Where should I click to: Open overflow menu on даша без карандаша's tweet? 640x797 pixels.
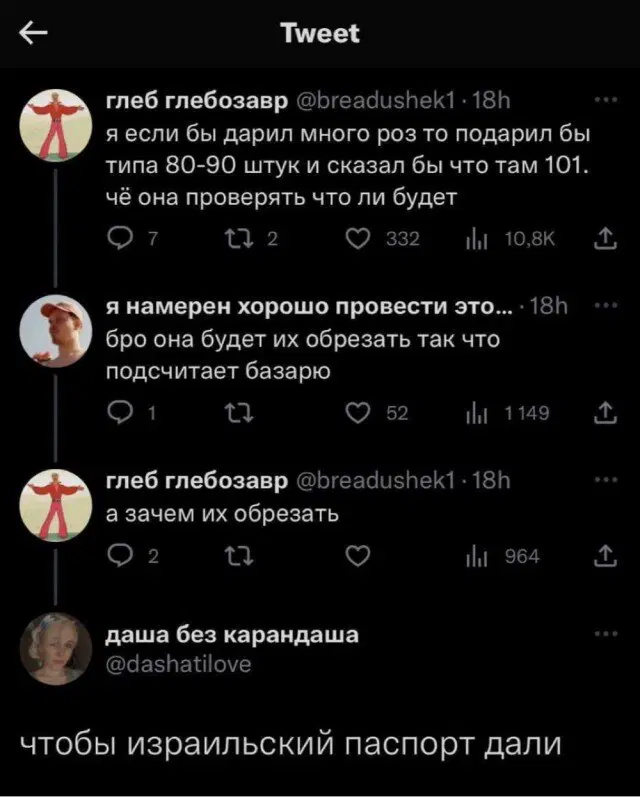[x=606, y=633]
